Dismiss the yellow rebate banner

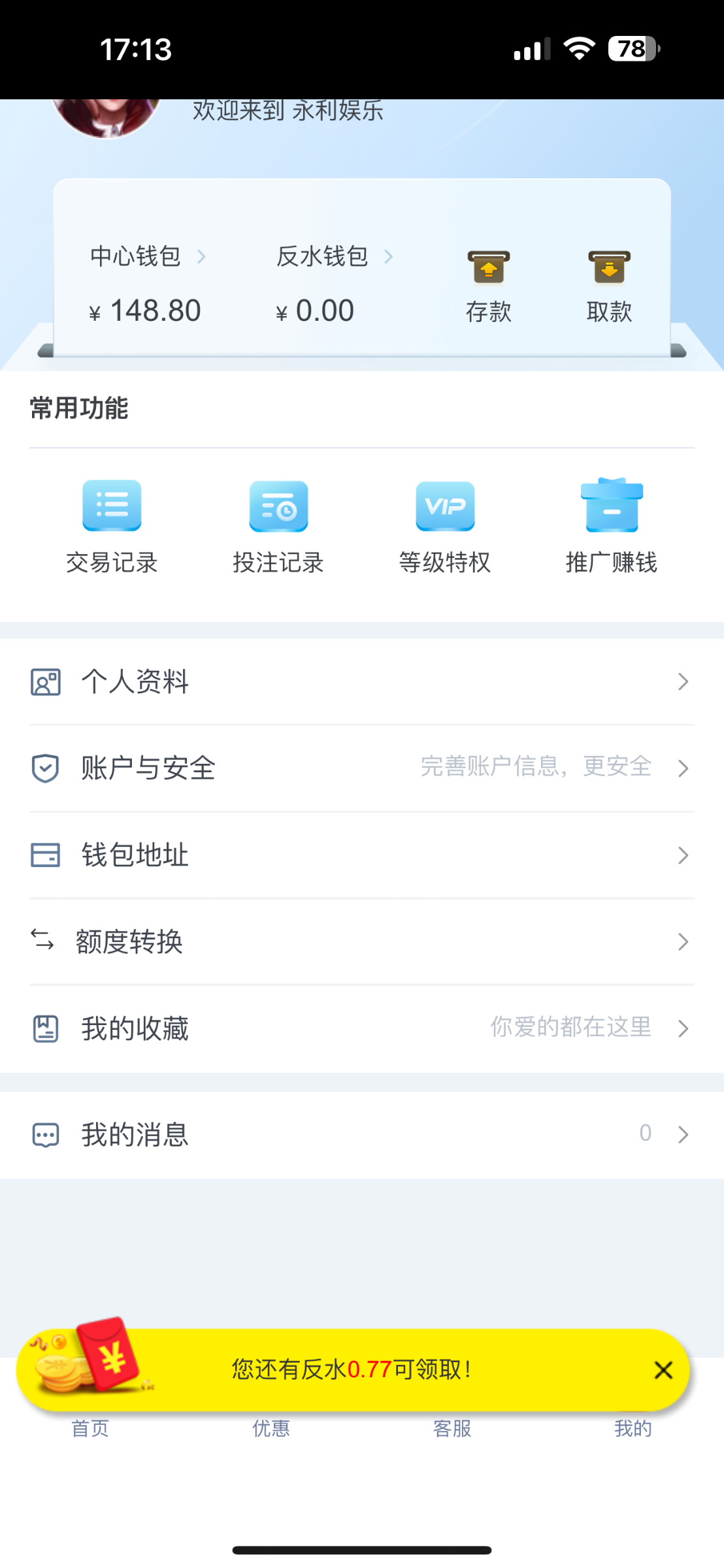[x=663, y=1370]
